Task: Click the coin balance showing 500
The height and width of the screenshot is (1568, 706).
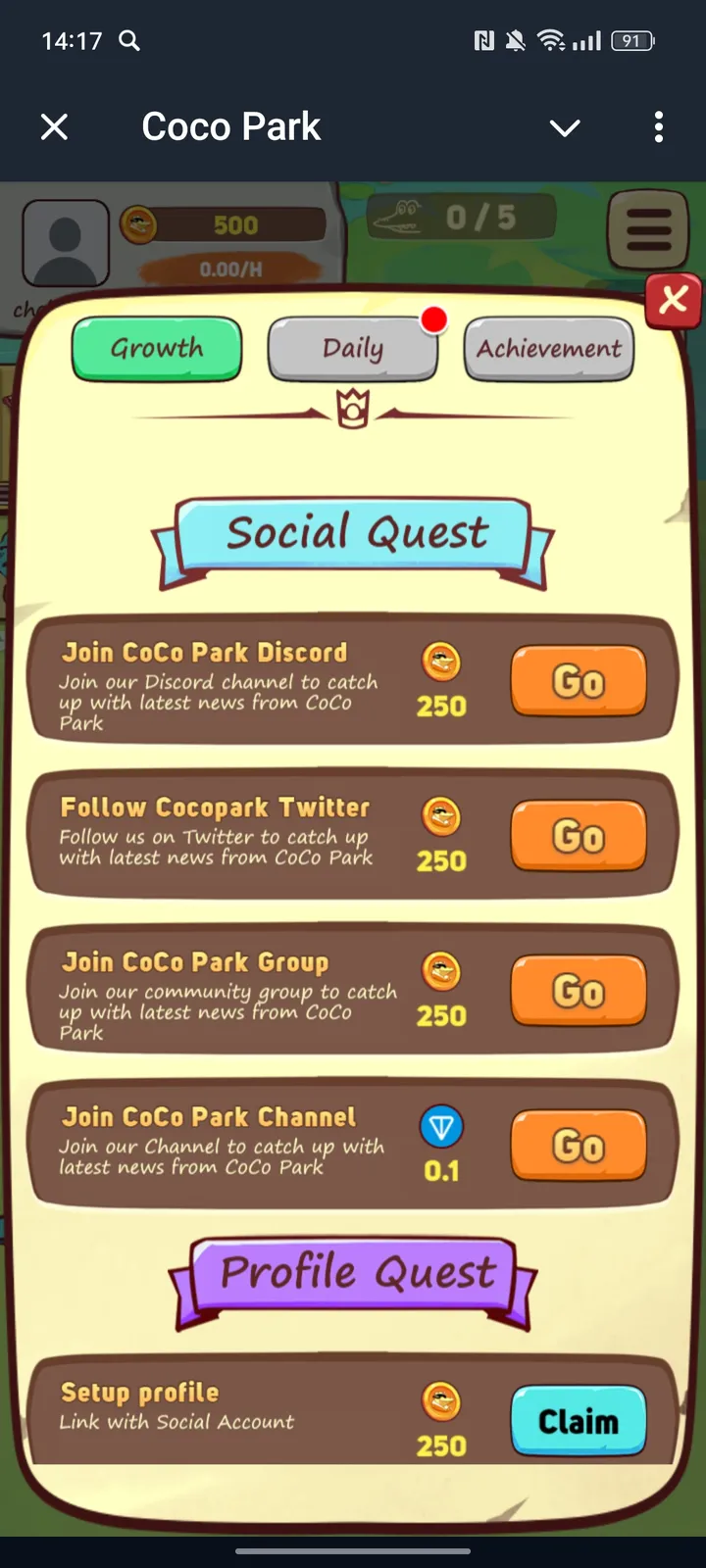Action: click(x=226, y=224)
